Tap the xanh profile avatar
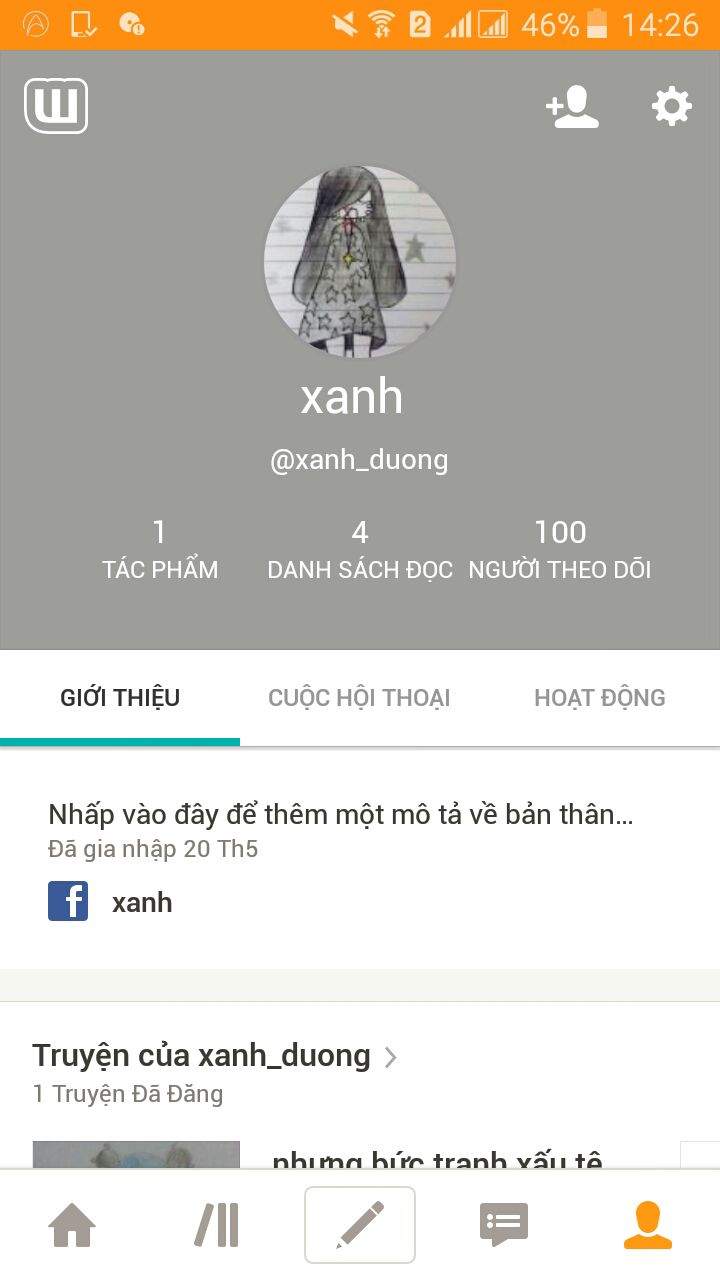The height and width of the screenshot is (1280, 720). click(360, 262)
